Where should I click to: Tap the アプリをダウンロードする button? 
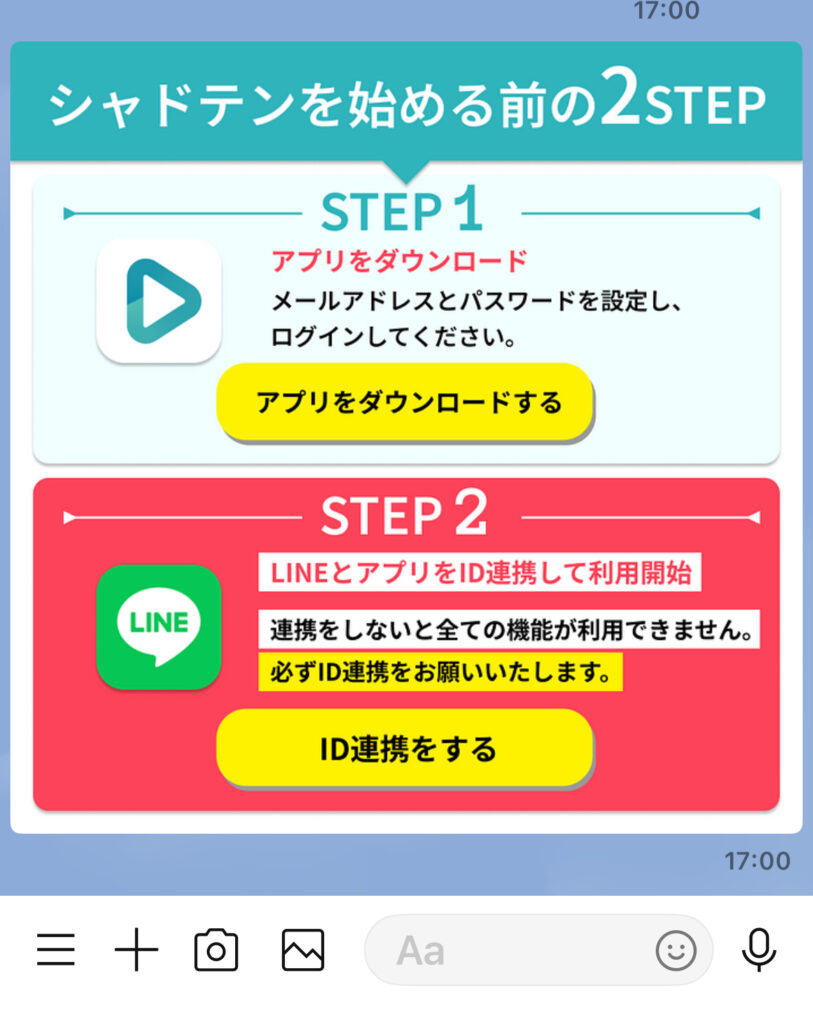(x=406, y=402)
